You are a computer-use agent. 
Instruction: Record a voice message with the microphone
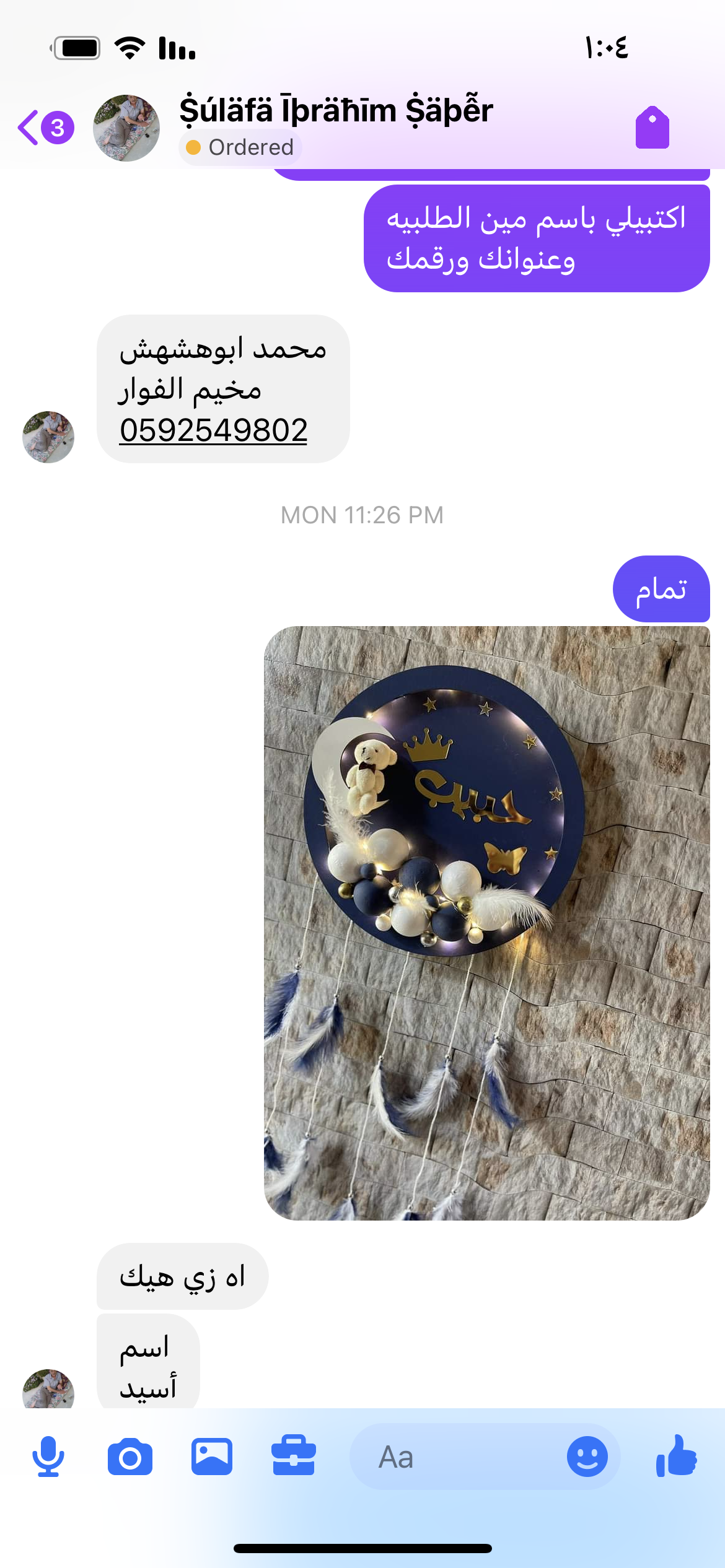pyautogui.click(x=48, y=1457)
